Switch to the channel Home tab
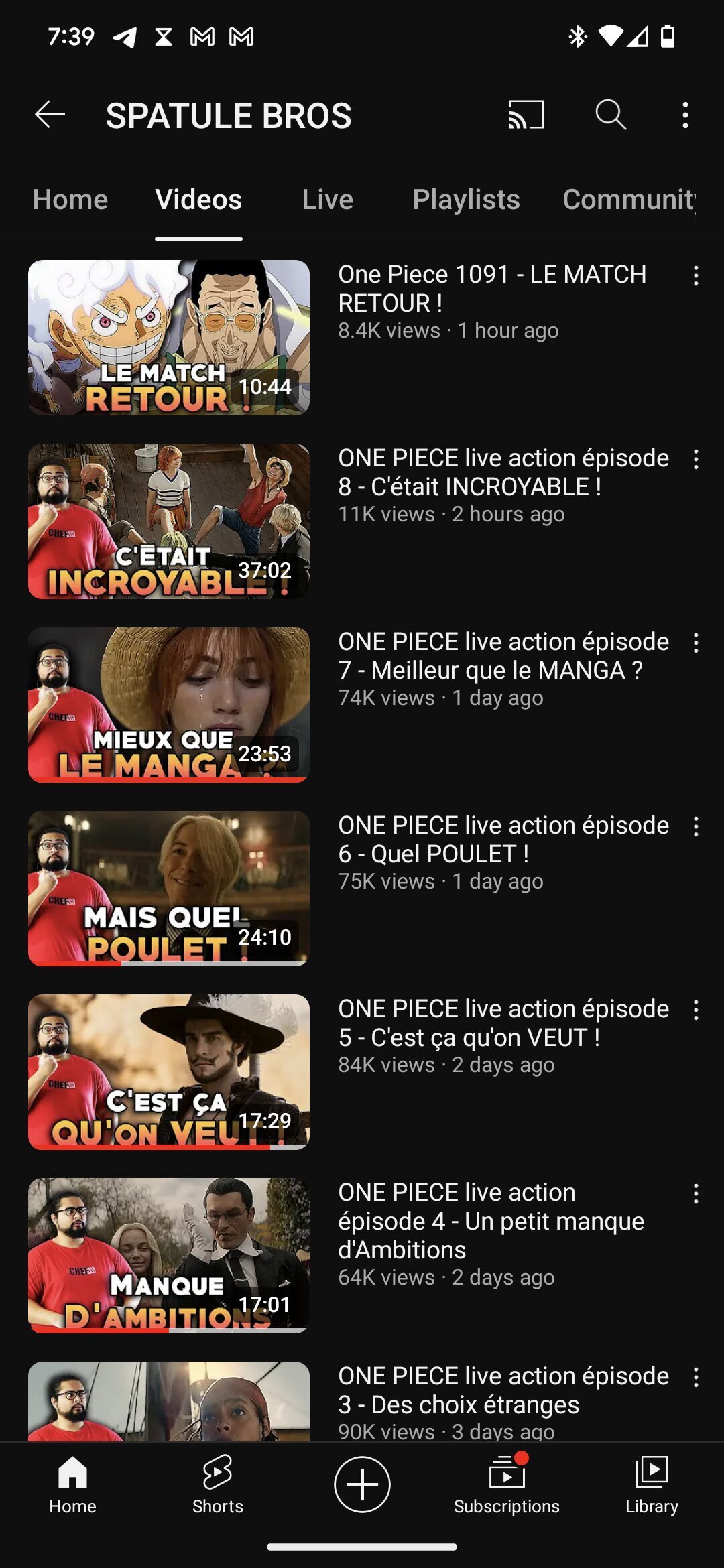Screen dimensions: 724x1568 point(70,200)
